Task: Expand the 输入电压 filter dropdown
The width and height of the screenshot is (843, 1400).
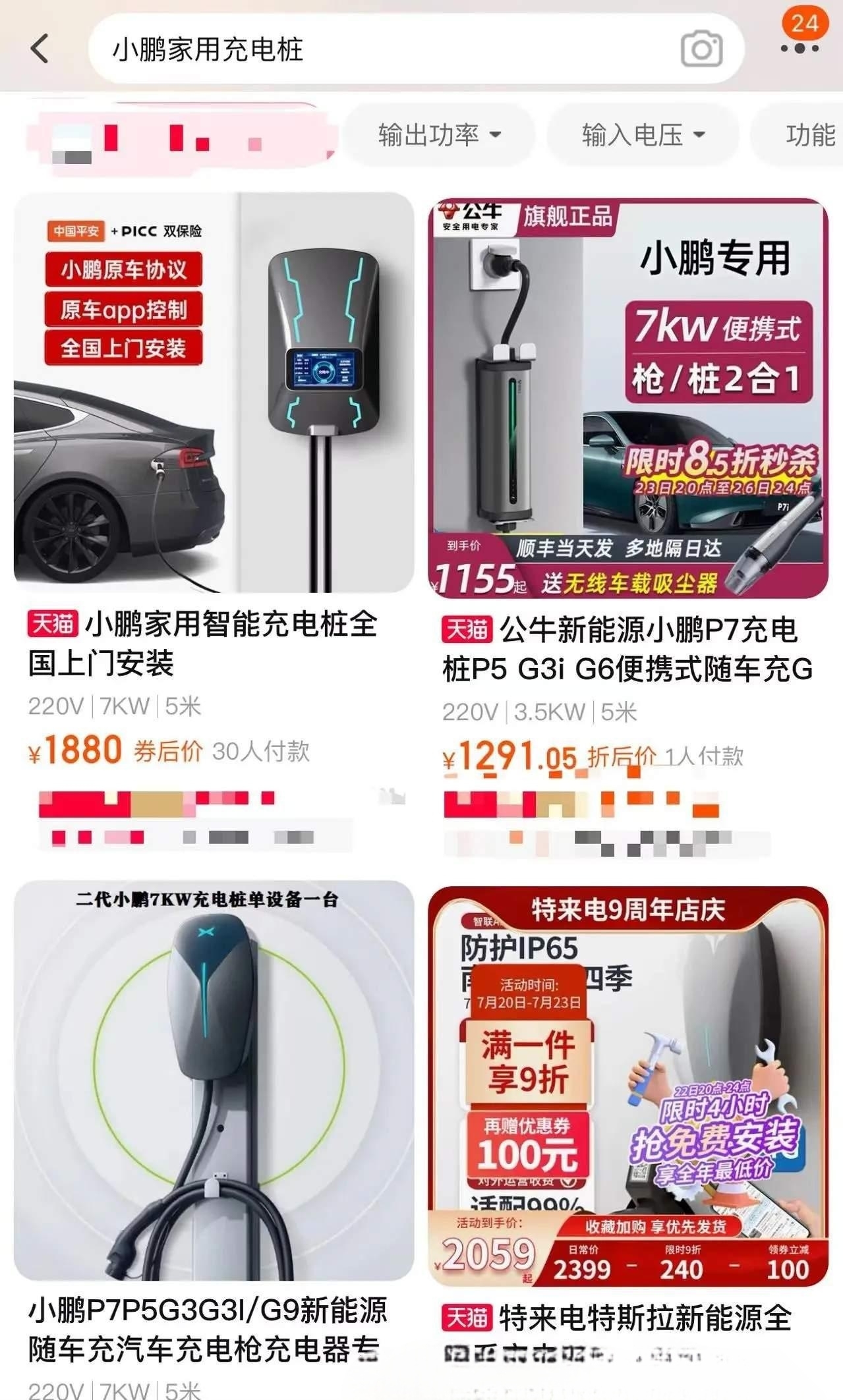Action: [643, 135]
